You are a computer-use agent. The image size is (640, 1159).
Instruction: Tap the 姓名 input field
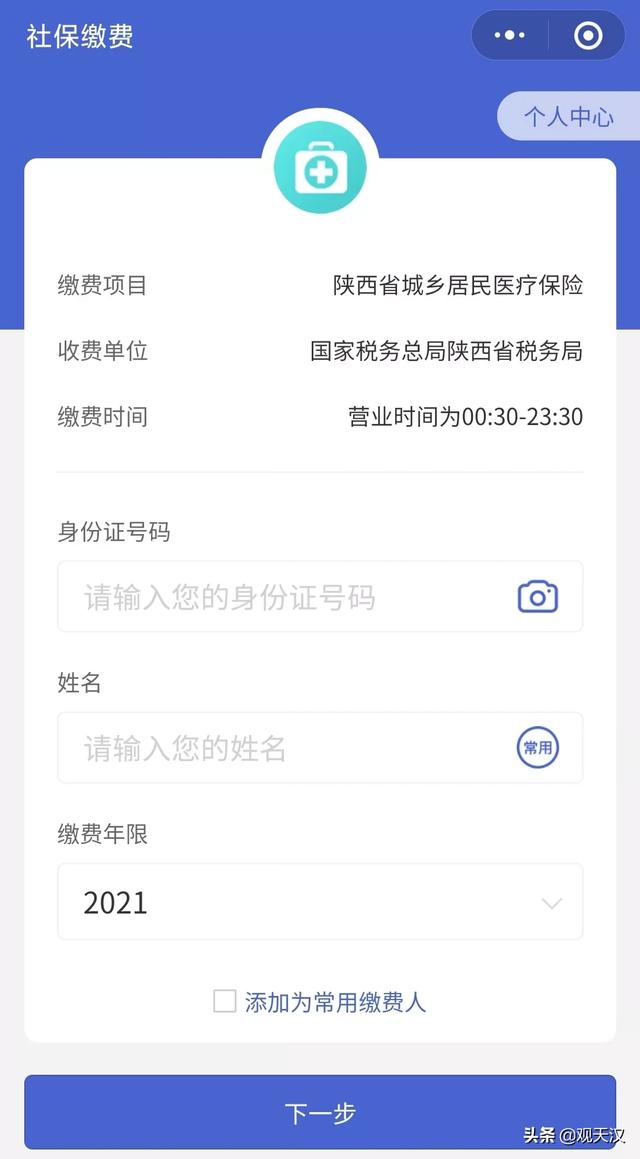point(320,748)
